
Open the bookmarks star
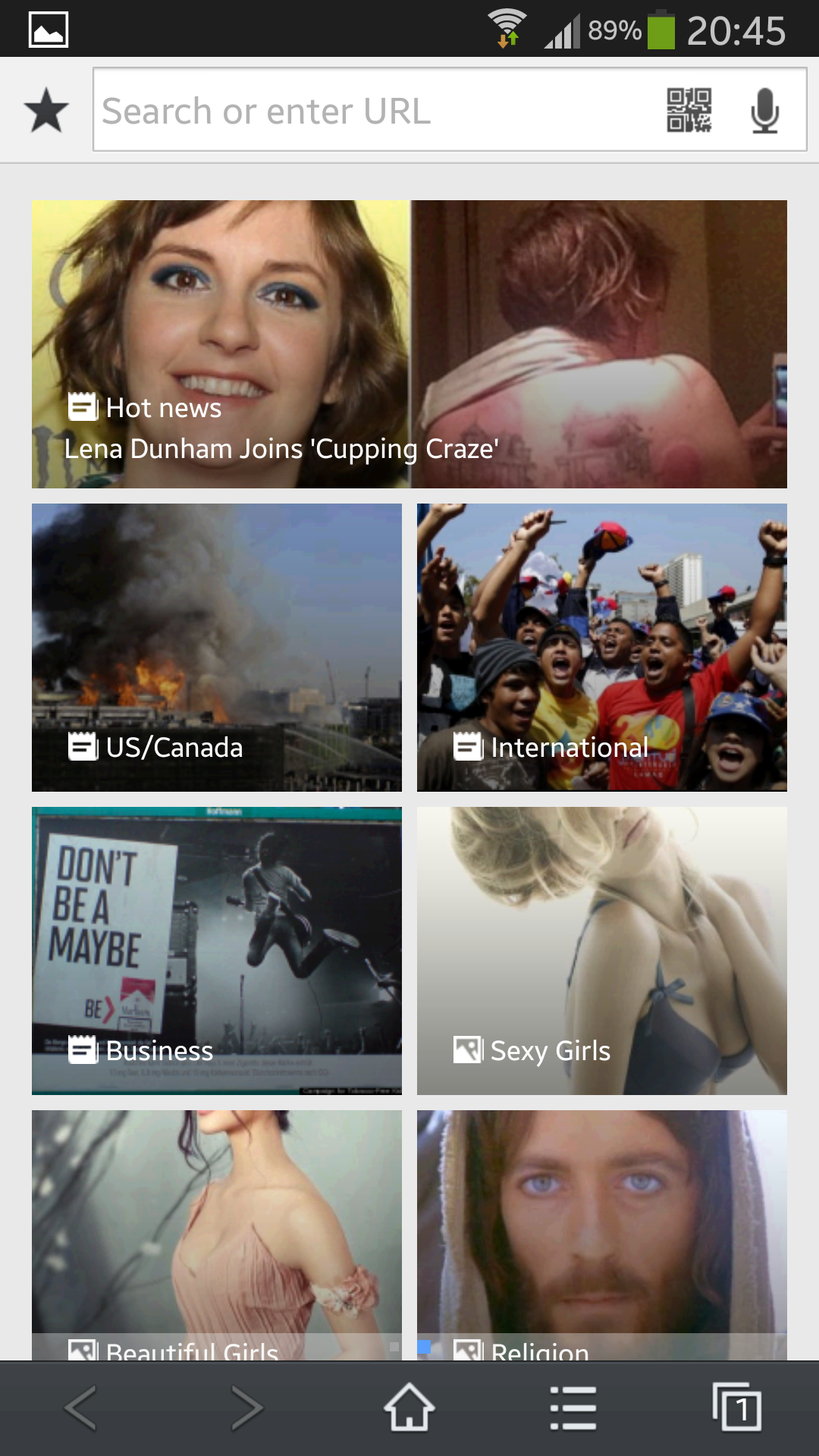click(x=46, y=110)
